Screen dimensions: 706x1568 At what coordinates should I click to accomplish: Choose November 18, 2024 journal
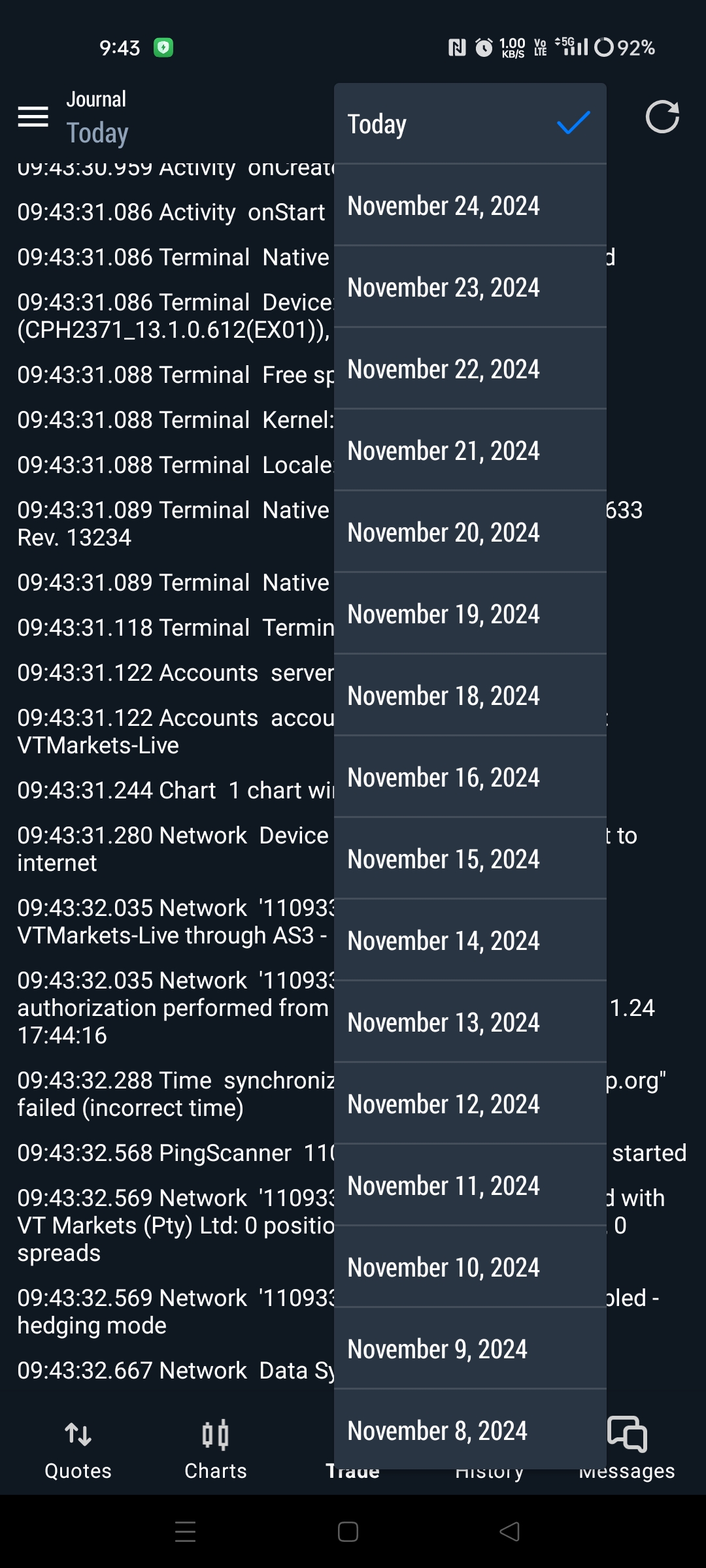click(470, 695)
